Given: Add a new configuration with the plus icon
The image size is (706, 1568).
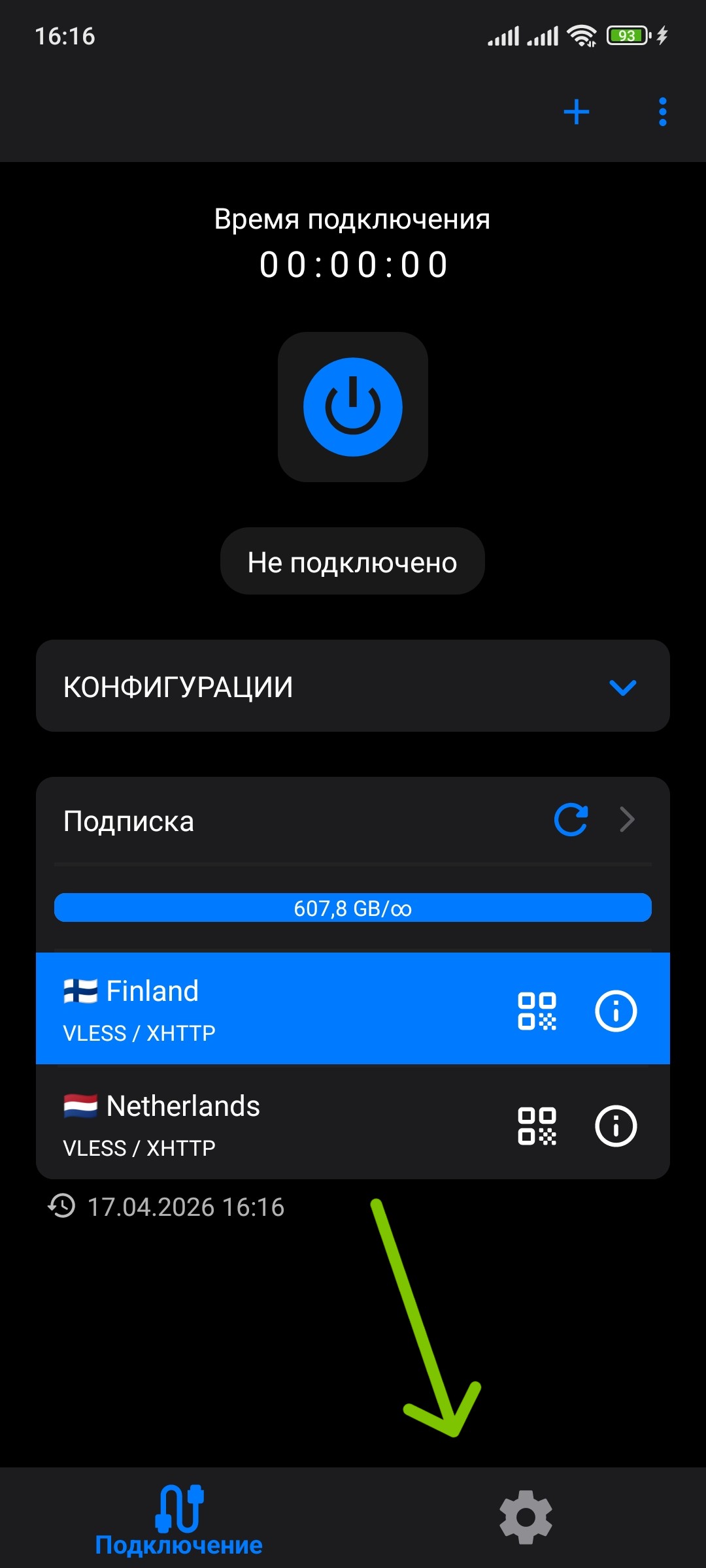Looking at the screenshot, I should point(576,110).
